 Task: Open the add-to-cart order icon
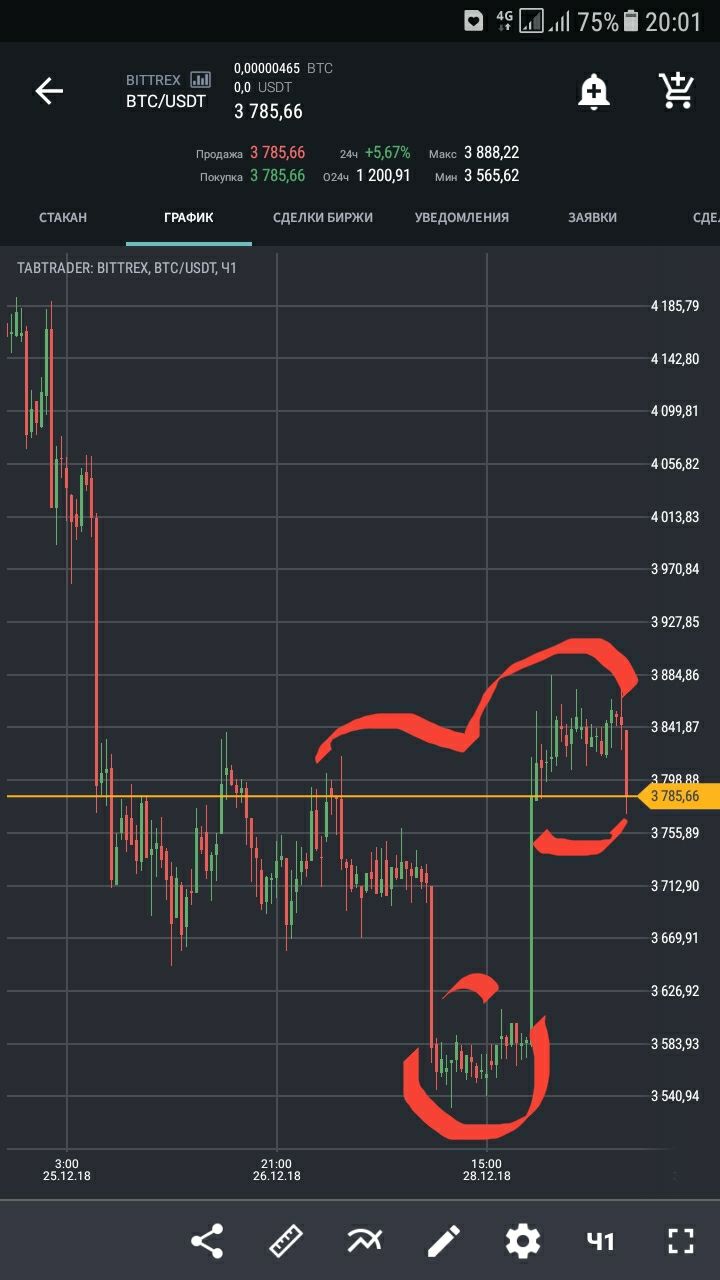[x=677, y=91]
